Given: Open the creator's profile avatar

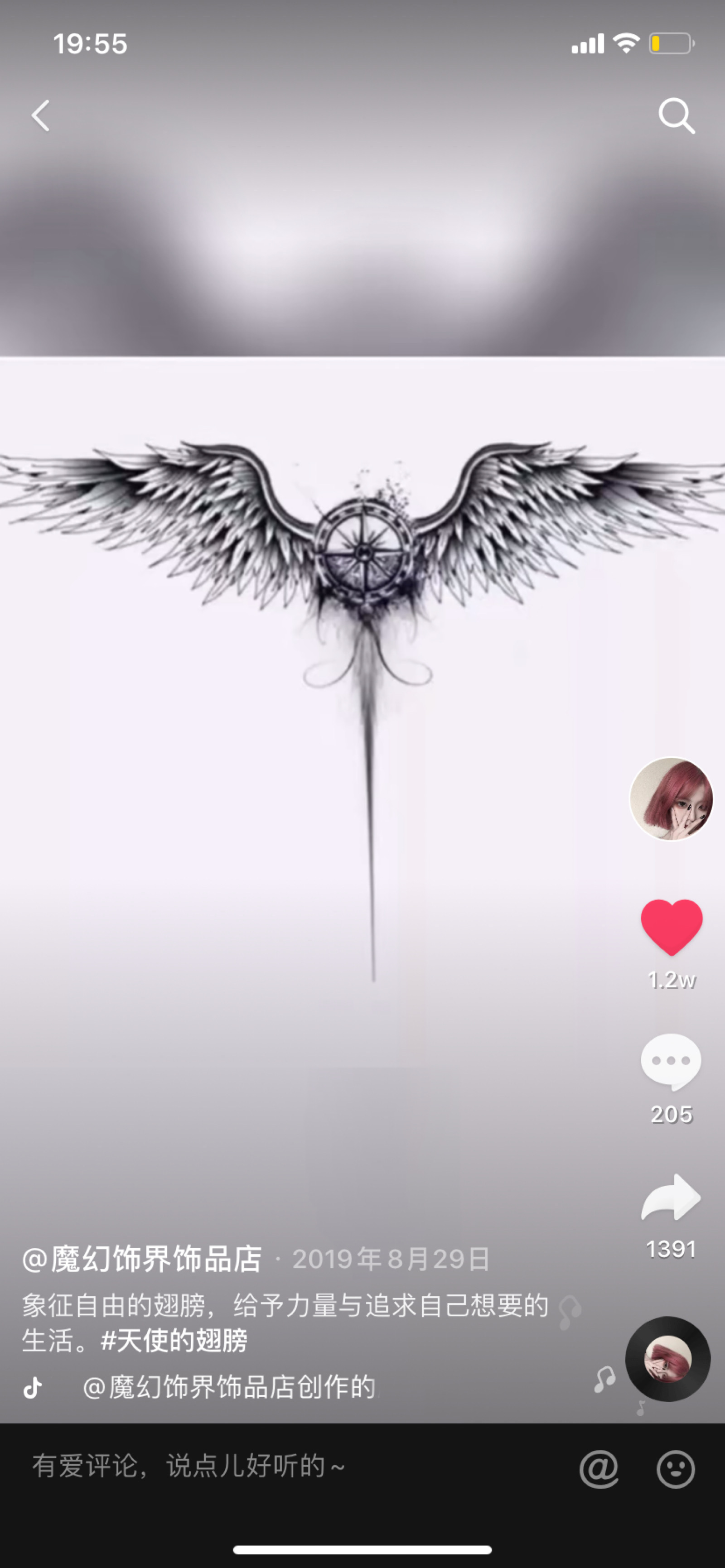Looking at the screenshot, I should [671, 799].
